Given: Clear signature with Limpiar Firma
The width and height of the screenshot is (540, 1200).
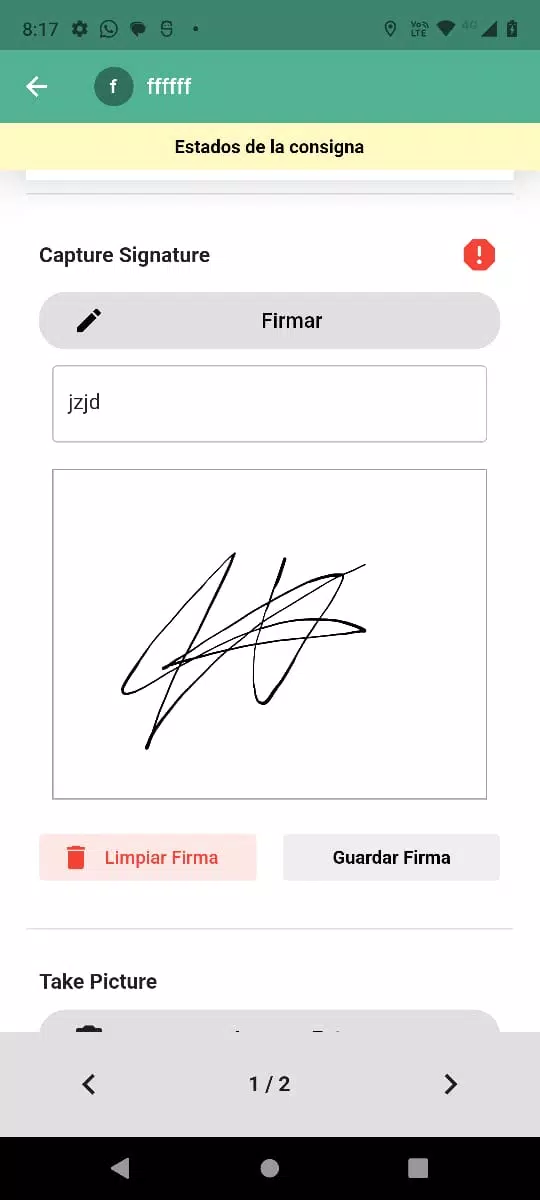Looking at the screenshot, I should click(148, 857).
